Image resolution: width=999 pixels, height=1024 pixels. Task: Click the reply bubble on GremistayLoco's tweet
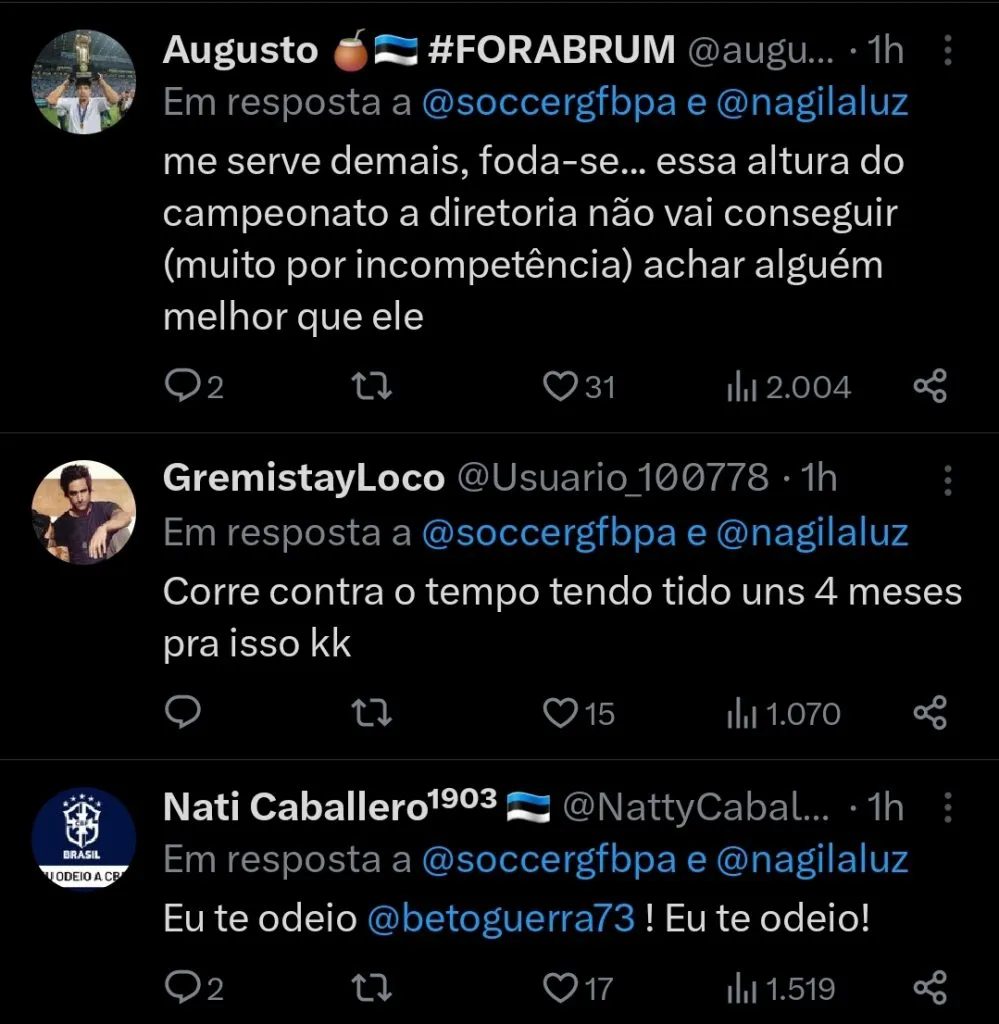[184, 712]
